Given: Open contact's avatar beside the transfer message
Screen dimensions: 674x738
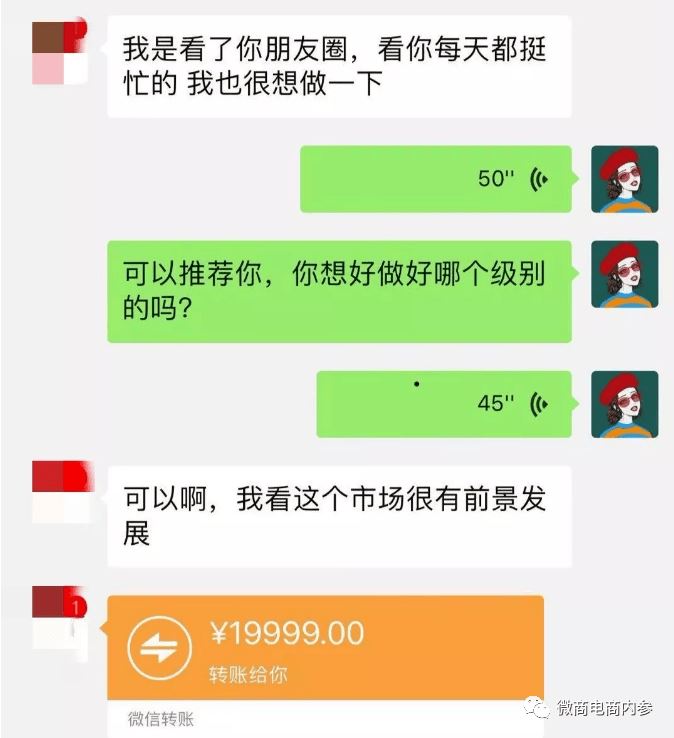Looking at the screenshot, I should click(60, 625).
